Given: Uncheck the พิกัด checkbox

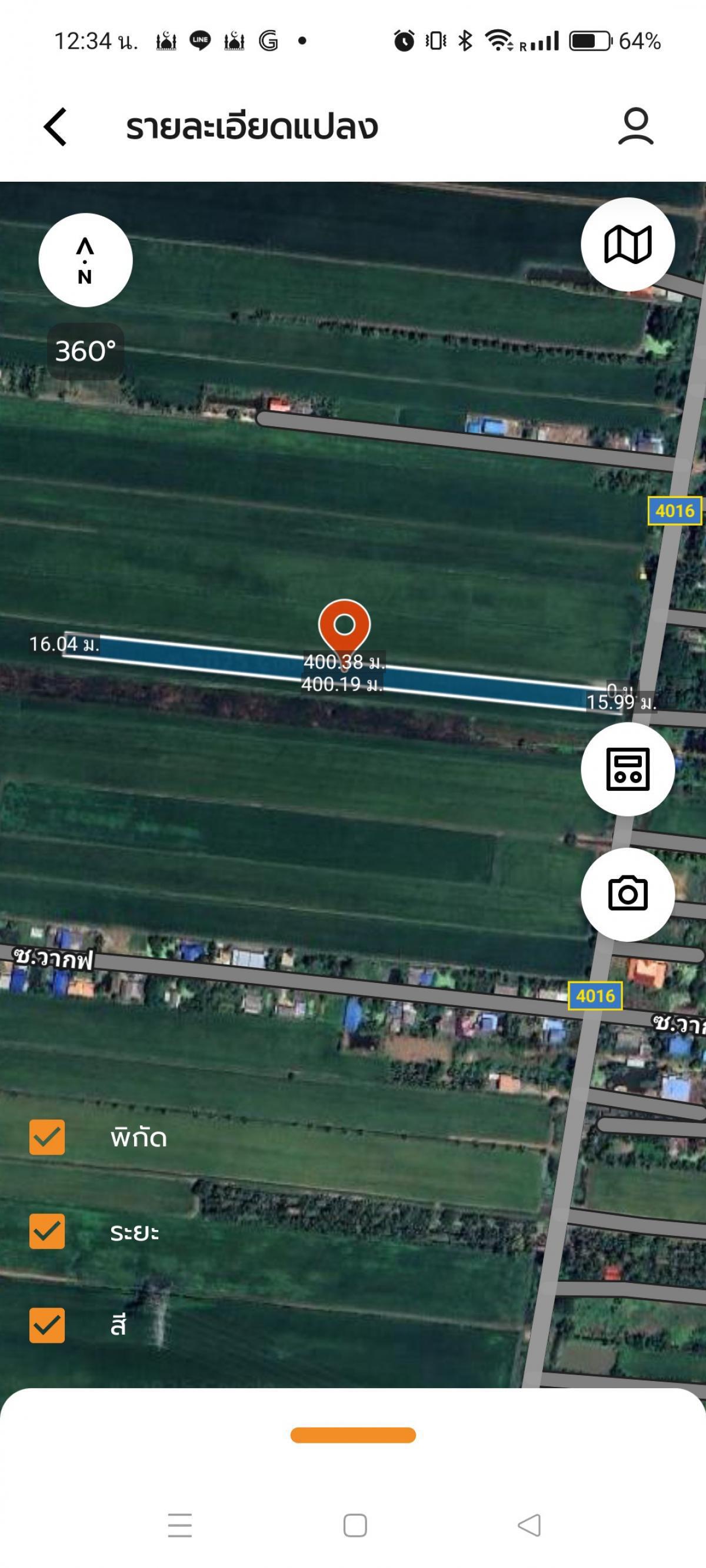Looking at the screenshot, I should pyautogui.click(x=47, y=1136).
